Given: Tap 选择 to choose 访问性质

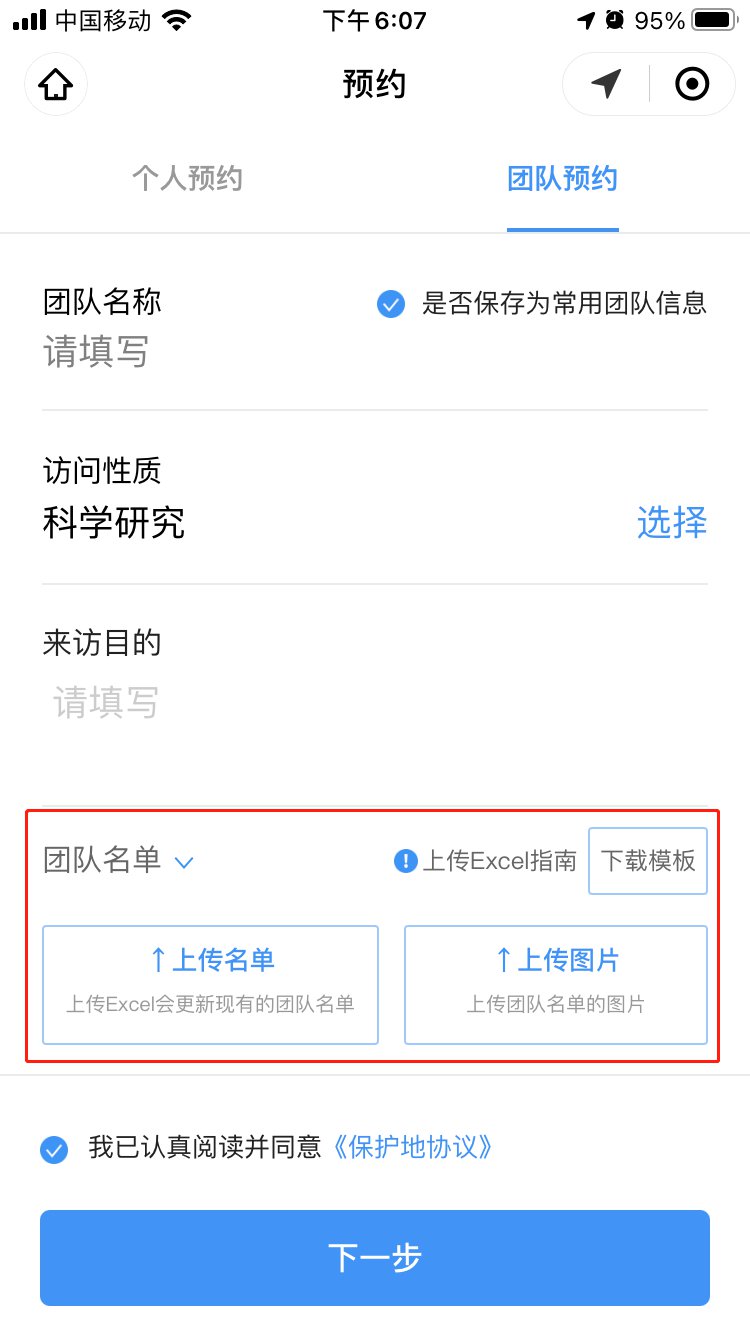Looking at the screenshot, I should click(x=672, y=523).
